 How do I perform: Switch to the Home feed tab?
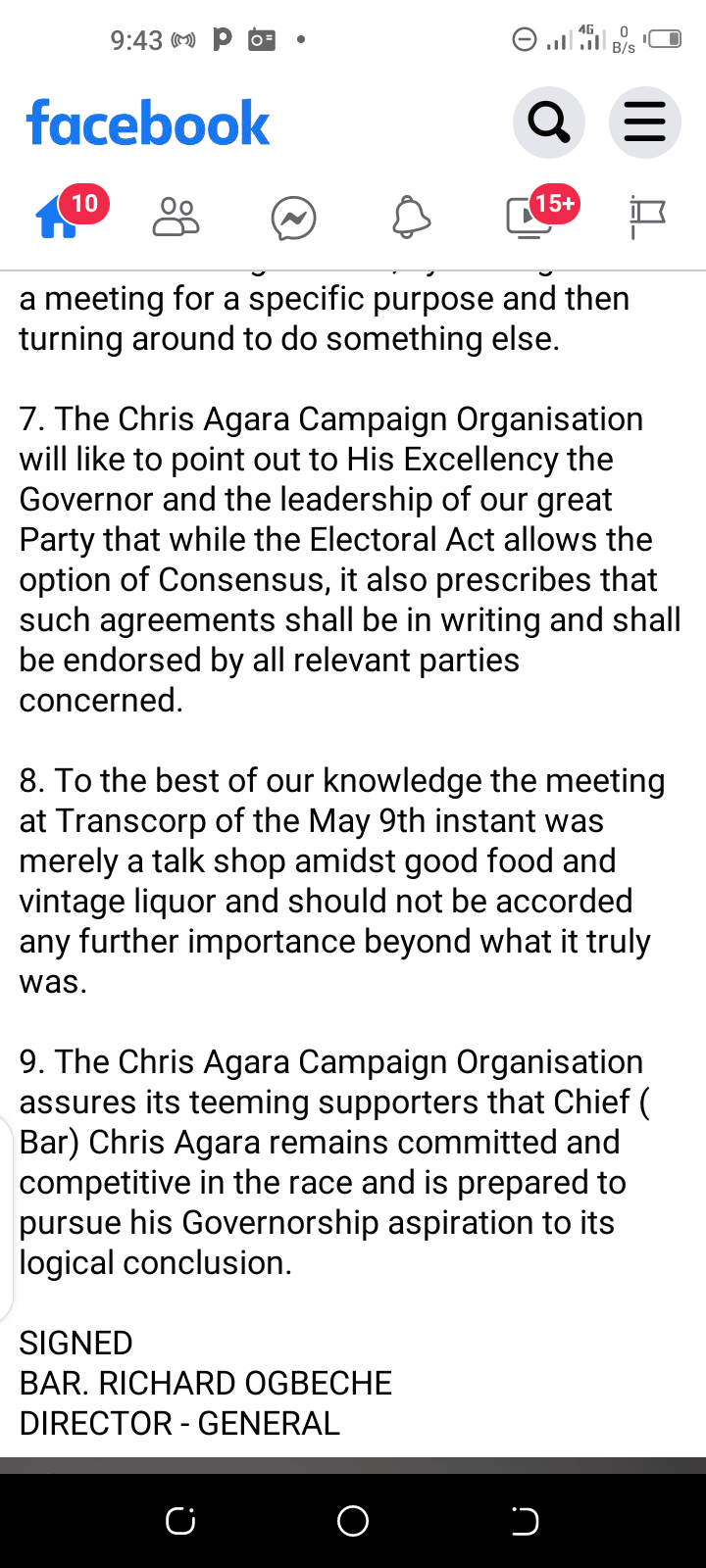[x=59, y=217]
